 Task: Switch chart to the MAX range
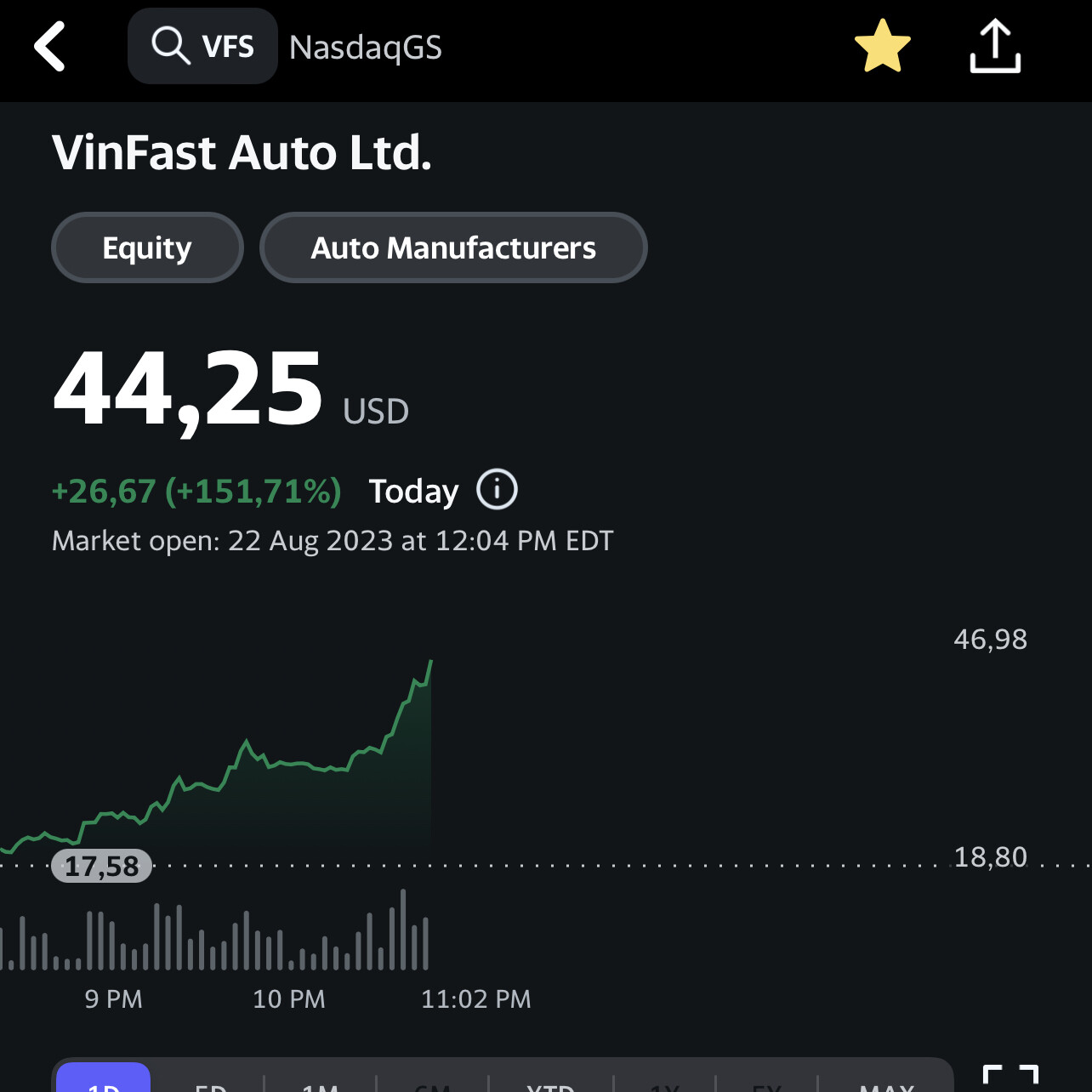886,1083
